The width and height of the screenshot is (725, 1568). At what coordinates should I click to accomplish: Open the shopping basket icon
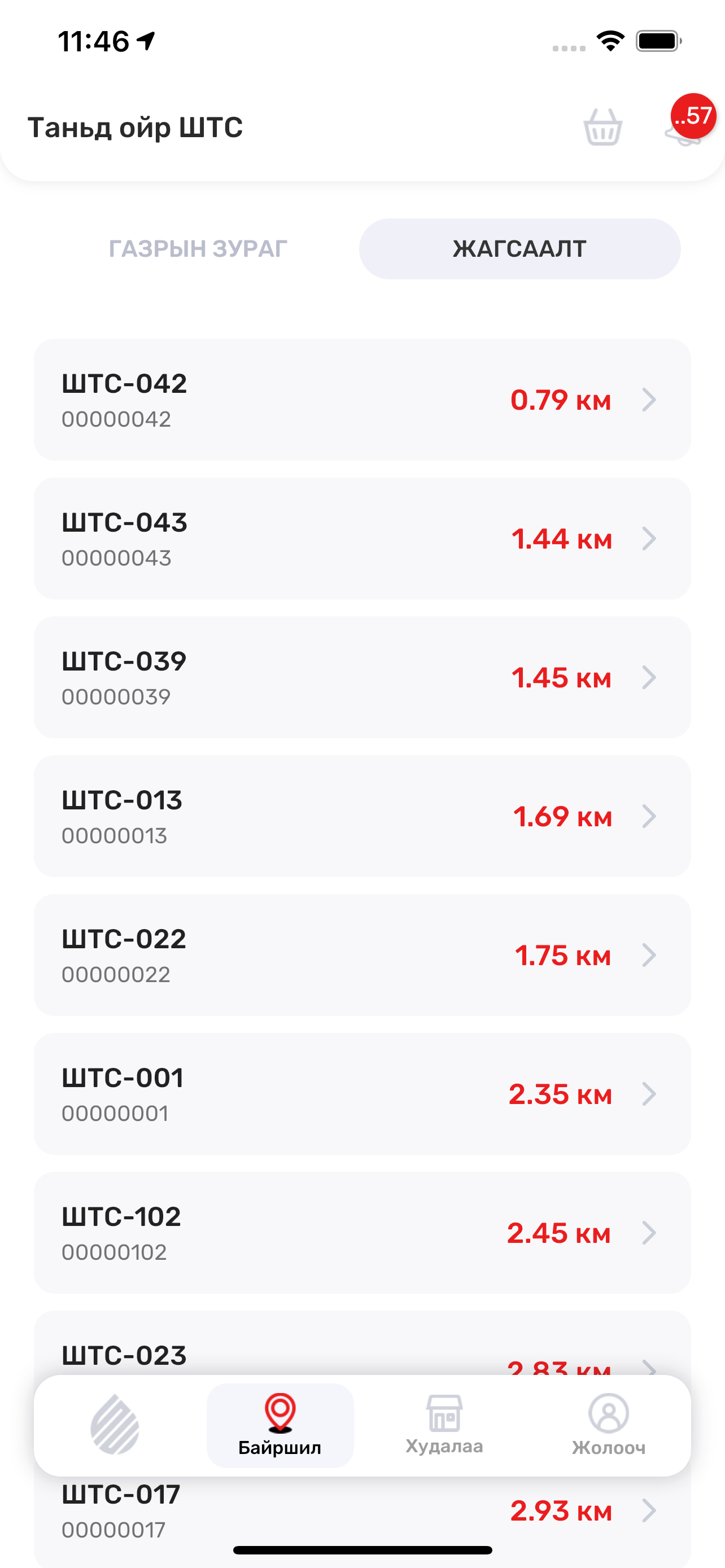tap(602, 126)
